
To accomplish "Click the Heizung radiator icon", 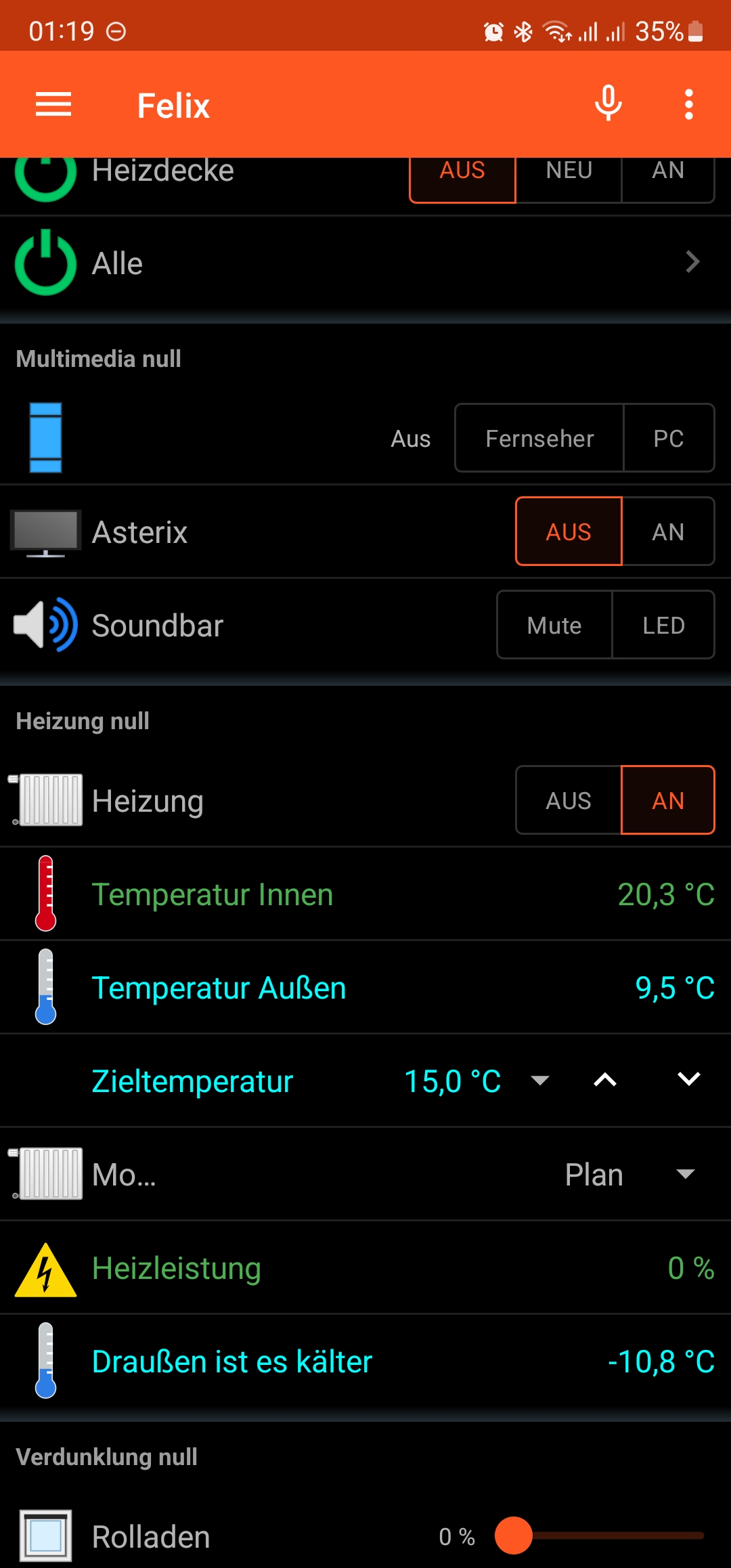I will pyautogui.click(x=45, y=800).
